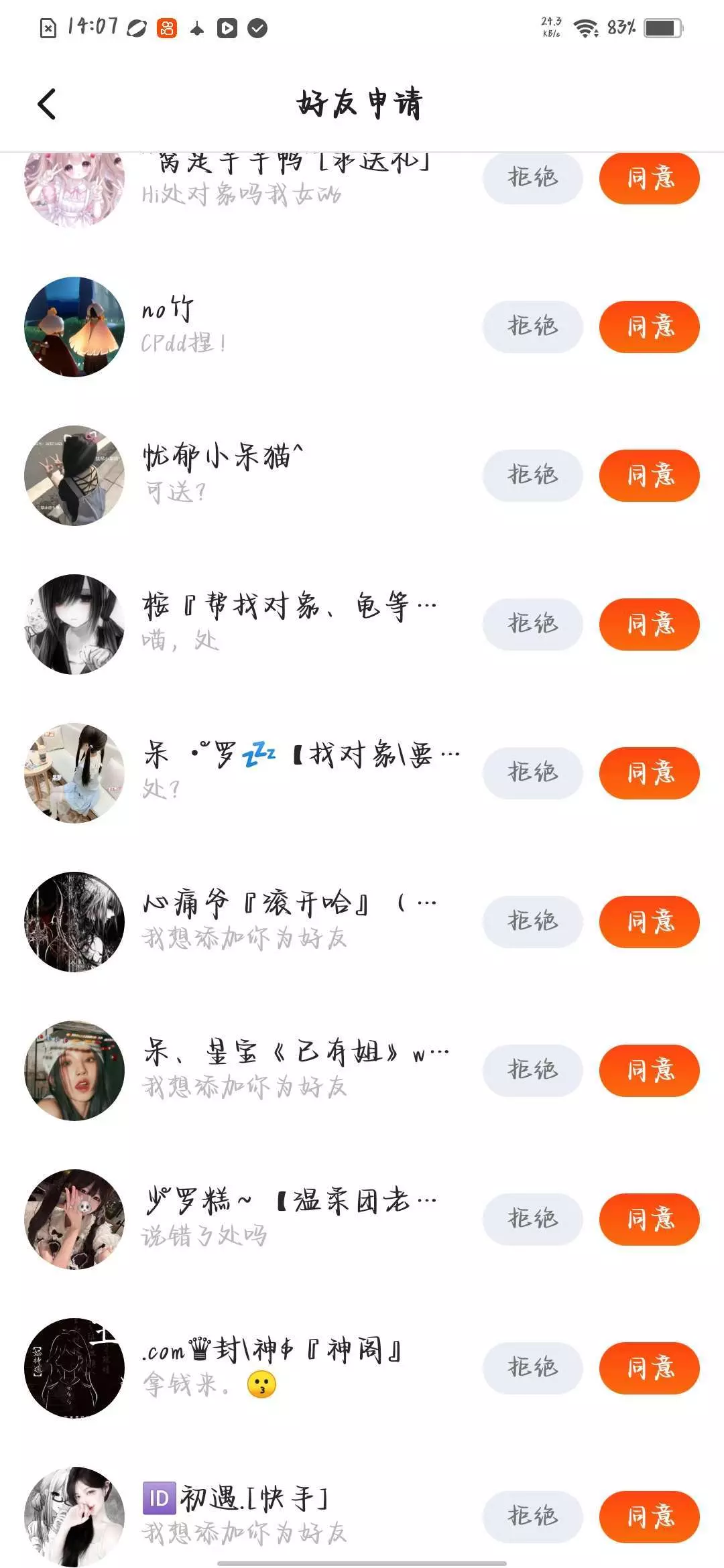Accept the friend request from no竹
This screenshot has width=724, height=1568.
pyautogui.click(x=649, y=327)
